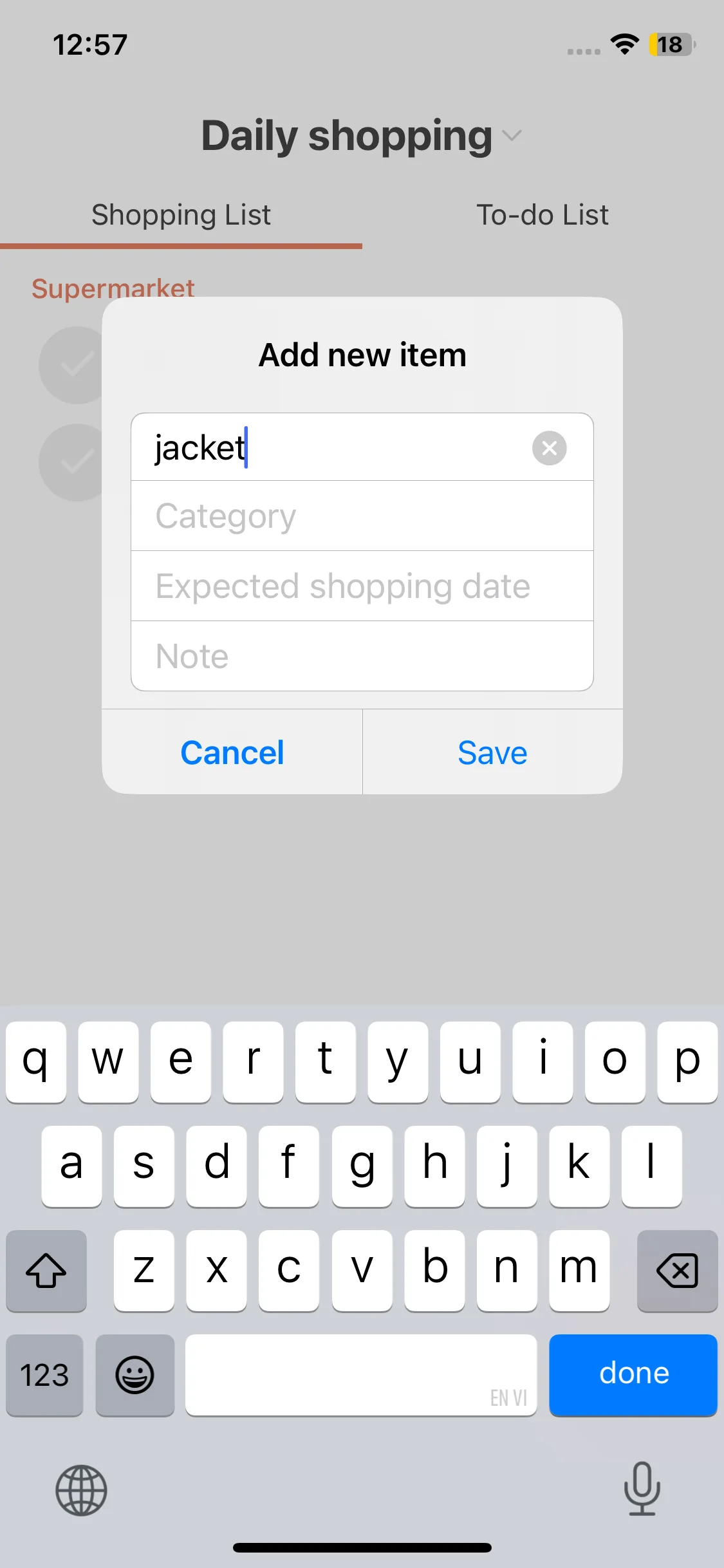This screenshot has width=724, height=1568.
Task: Cancel adding the new item
Action: (232, 752)
